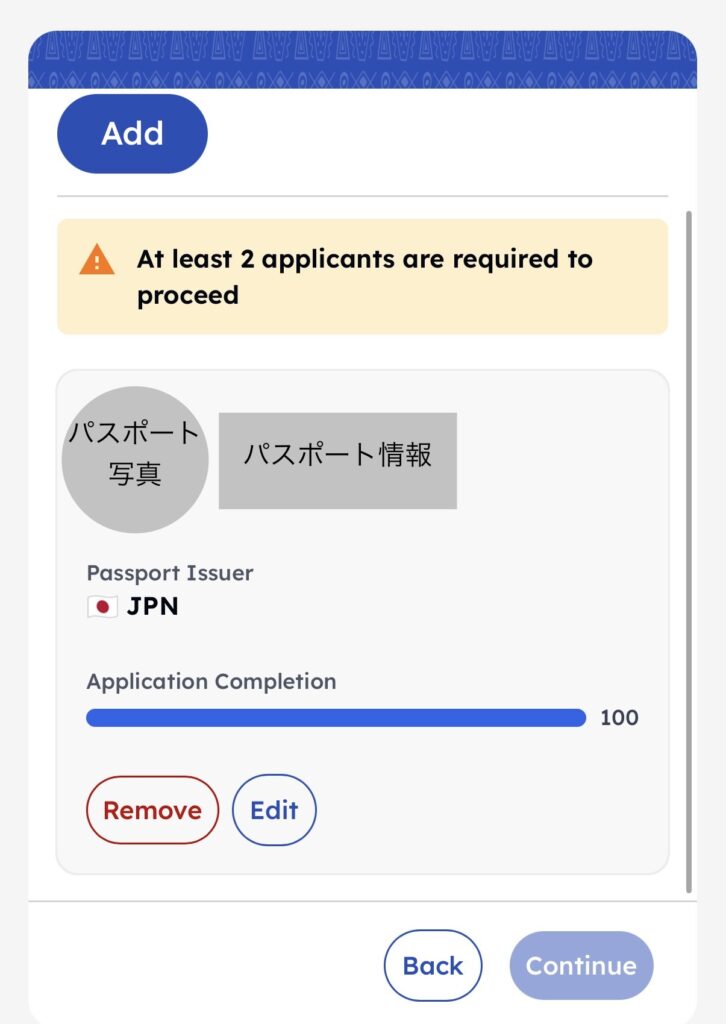Remove the JPN passport applicant
Viewport: 726px width, 1024px height.
(152, 810)
